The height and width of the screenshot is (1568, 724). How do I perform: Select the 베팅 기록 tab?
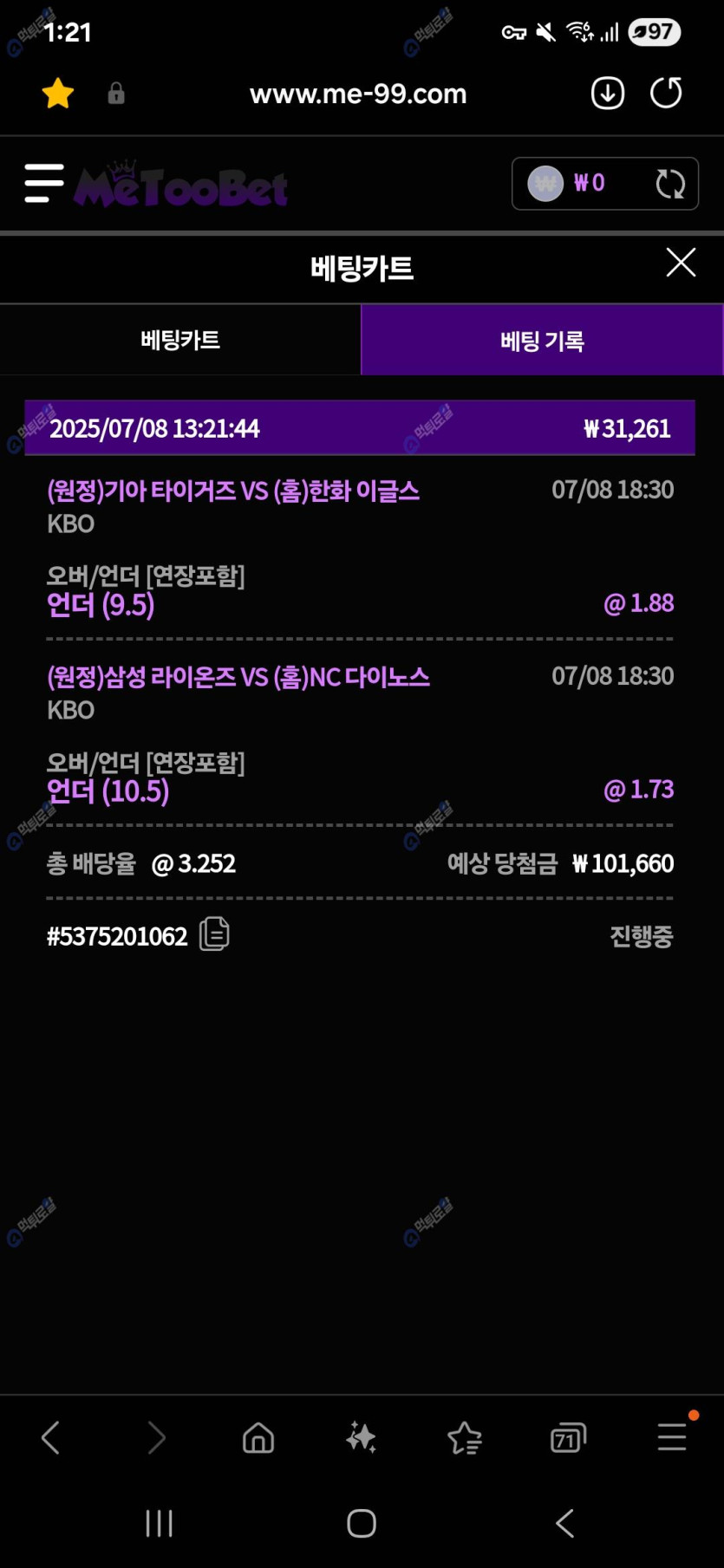click(x=542, y=341)
